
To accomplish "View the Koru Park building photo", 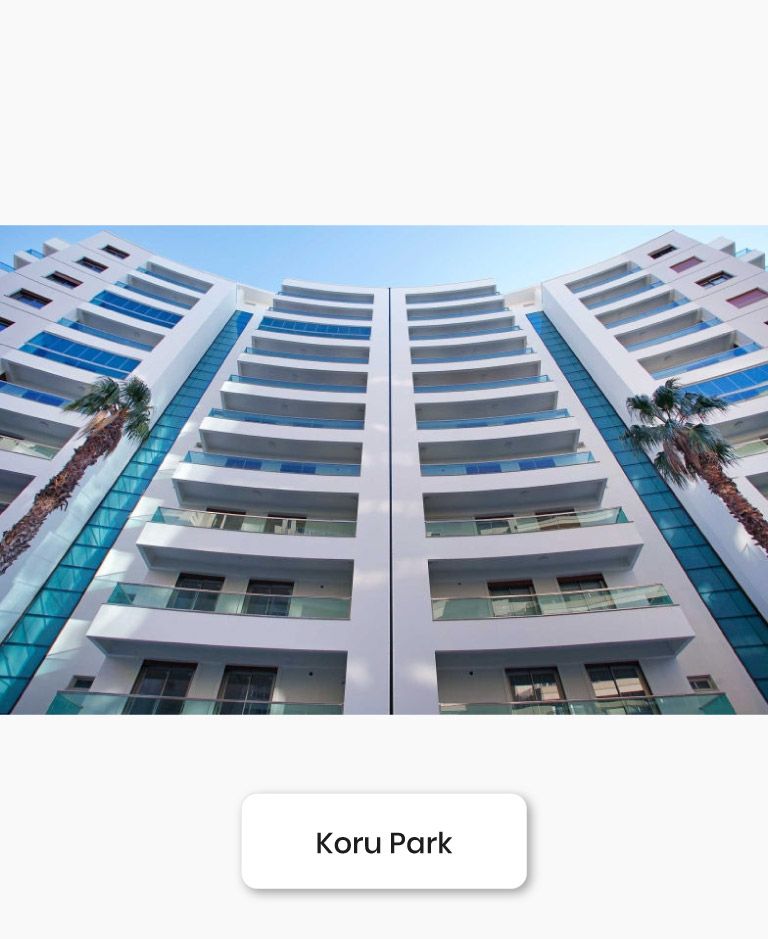I will click(384, 470).
